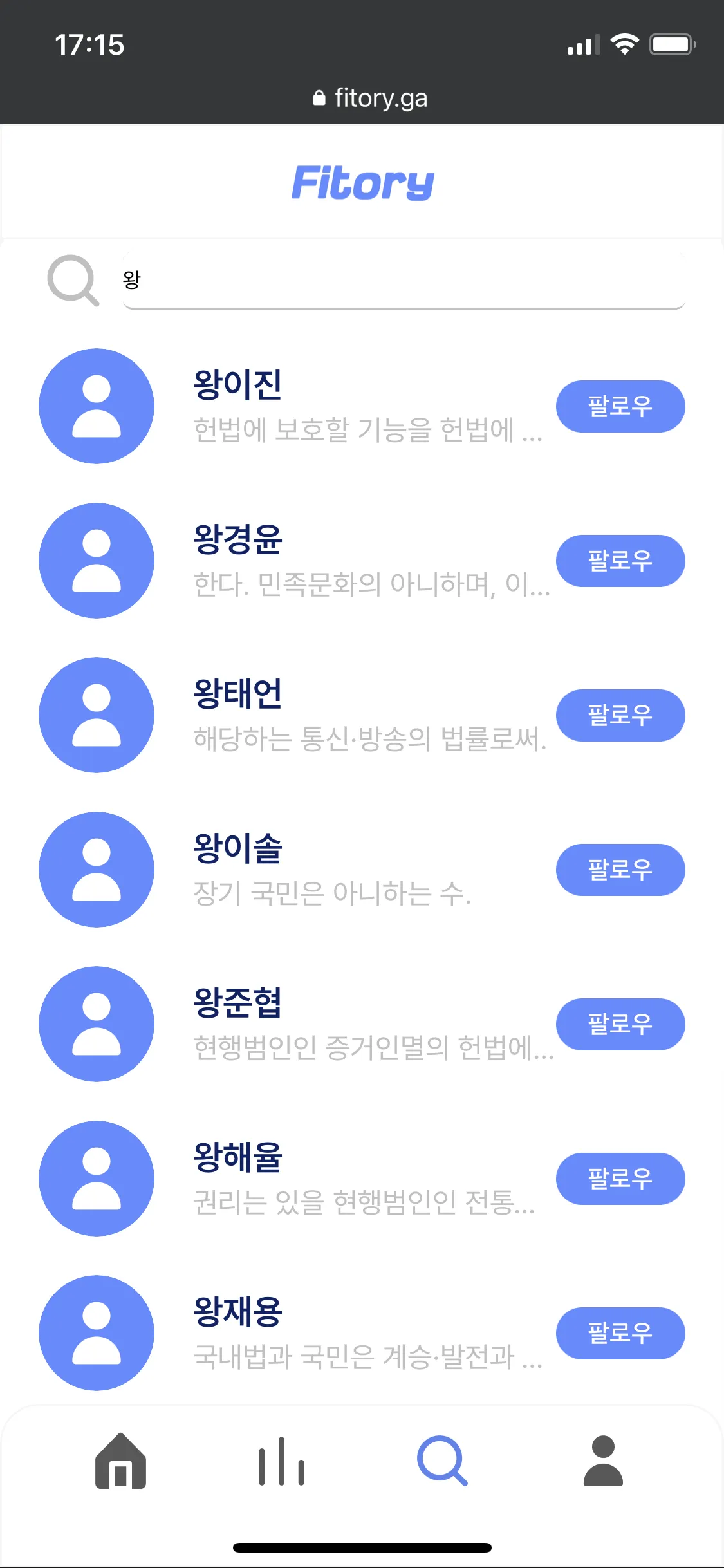
Task: Follow user 왕이진
Action: click(620, 406)
